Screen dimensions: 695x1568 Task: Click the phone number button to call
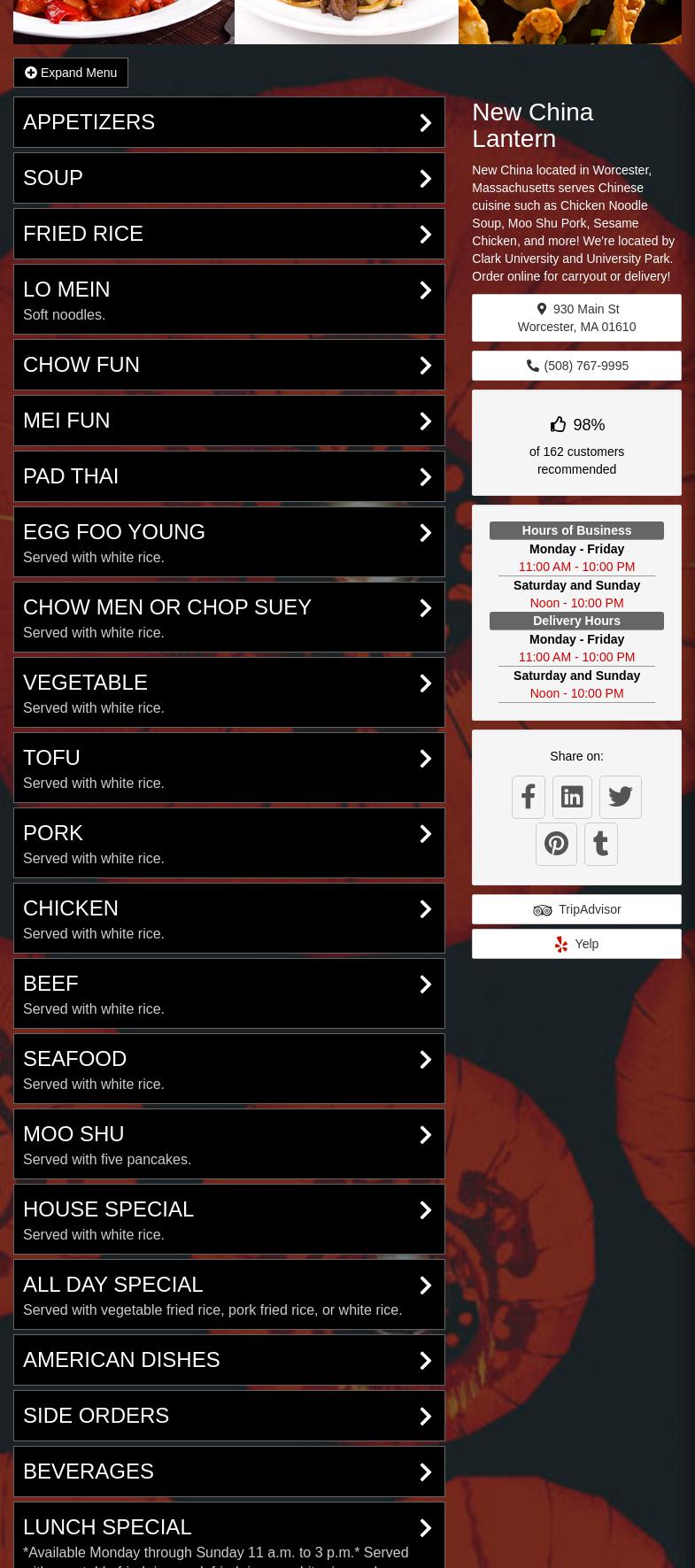pyautogui.click(x=576, y=366)
